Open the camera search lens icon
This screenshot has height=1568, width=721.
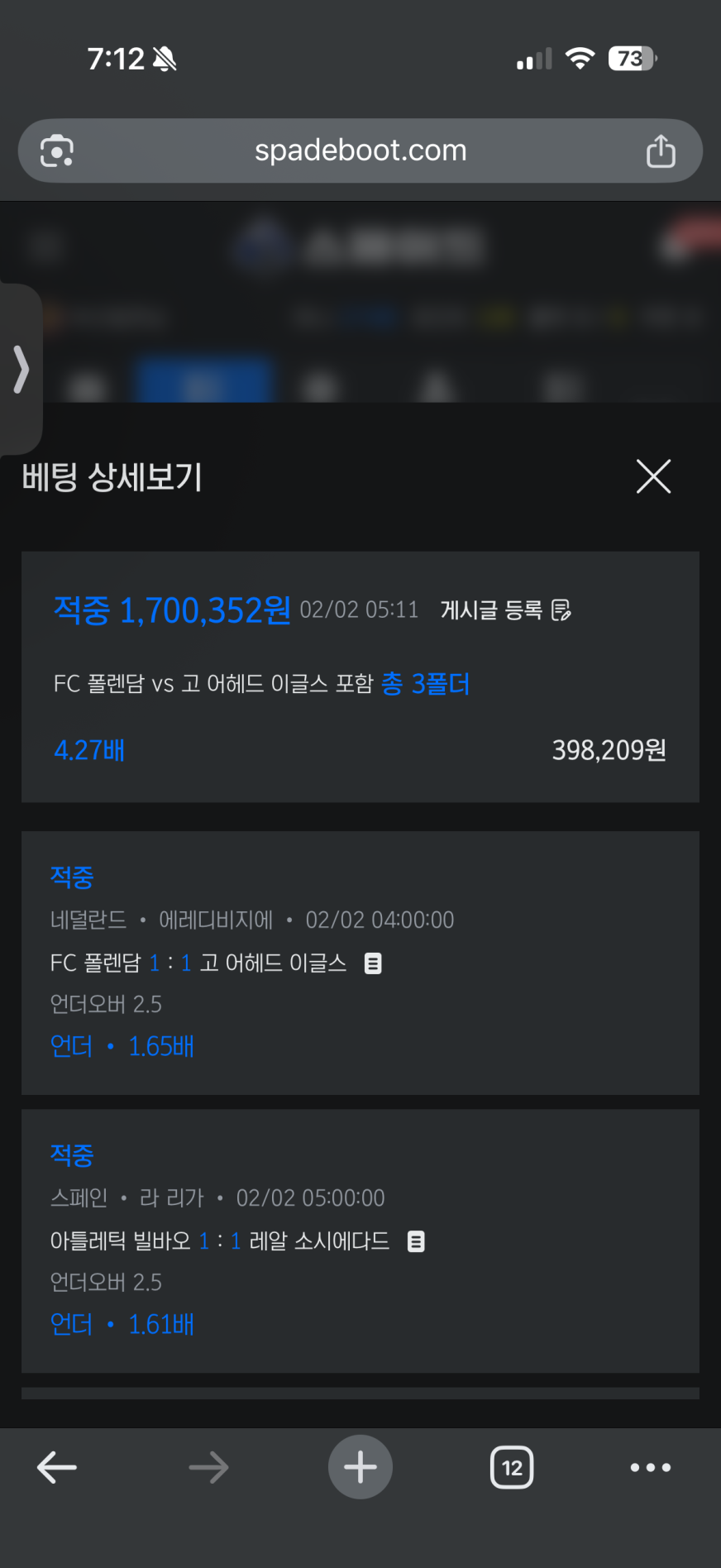tap(57, 151)
